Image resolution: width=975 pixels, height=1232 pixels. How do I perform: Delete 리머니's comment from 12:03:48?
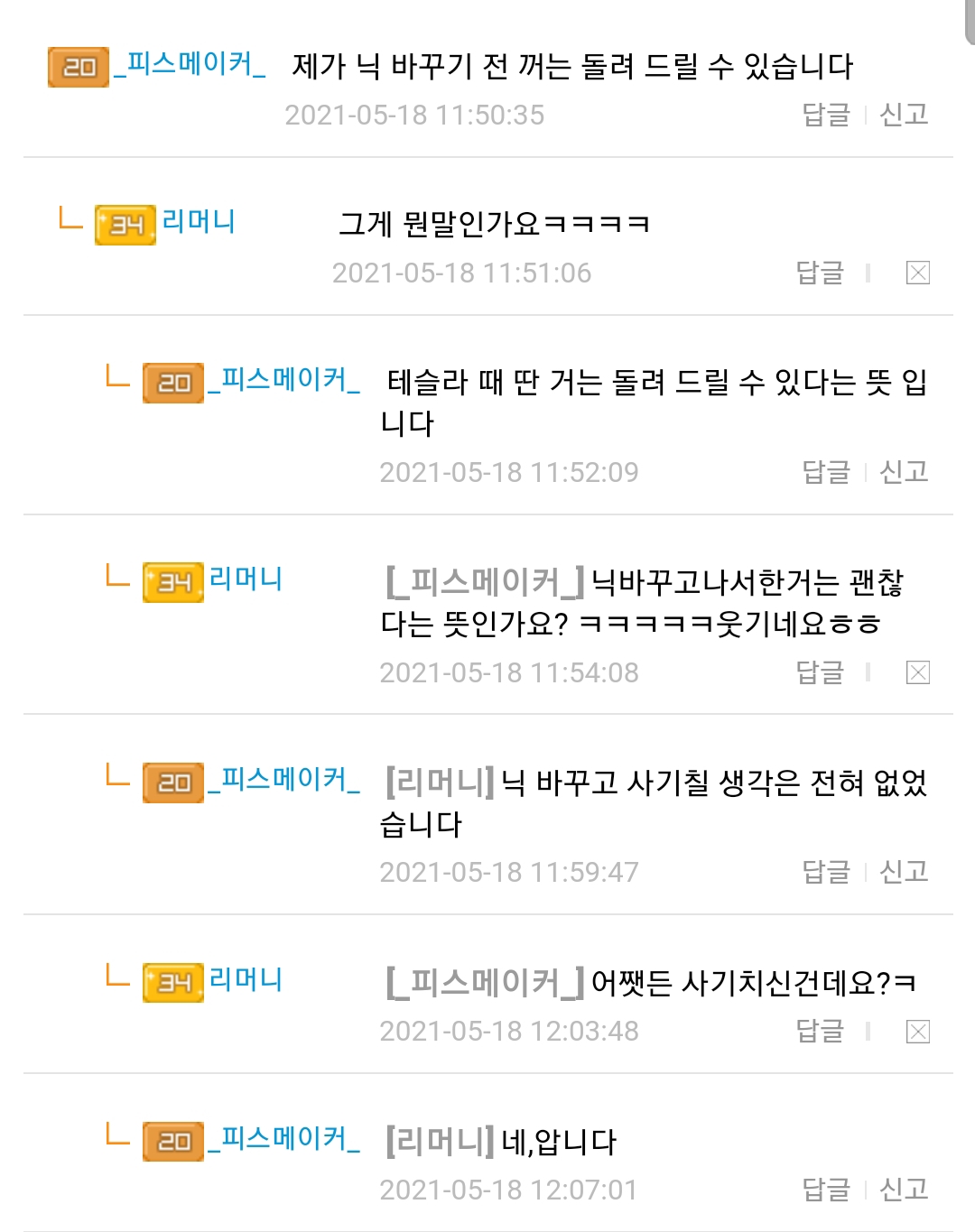[917, 1032]
